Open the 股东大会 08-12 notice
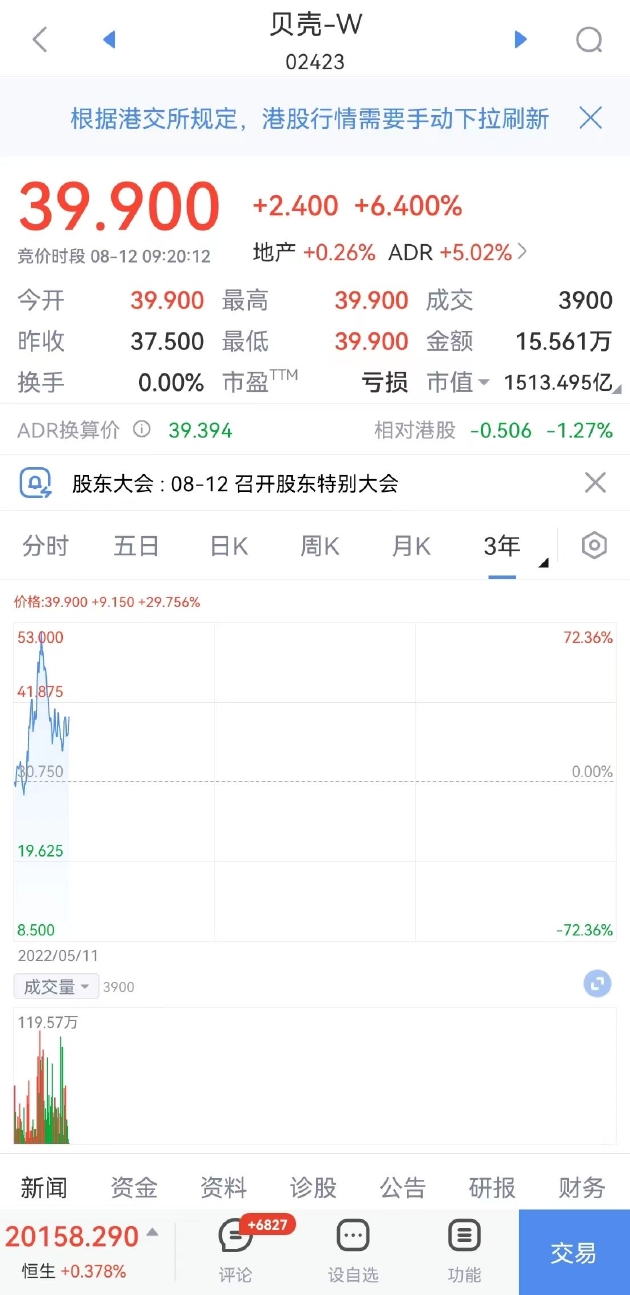Image resolution: width=630 pixels, height=1295 pixels. [x=235, y=484]
